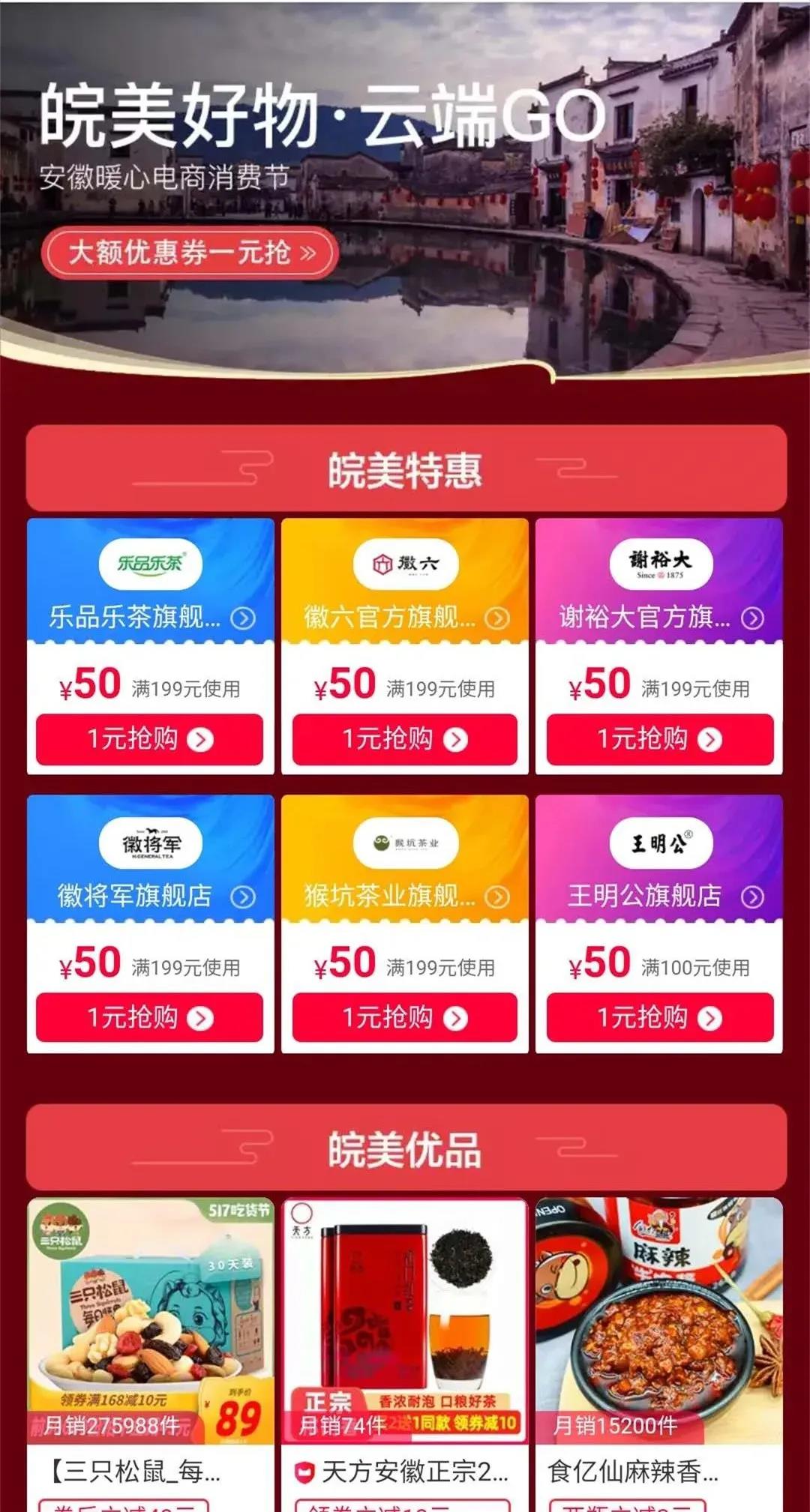This screenshot has width=810, height=1512.
Task: Open 乐品乐茶旗舰店 store link
Action: tap(151, 617)
